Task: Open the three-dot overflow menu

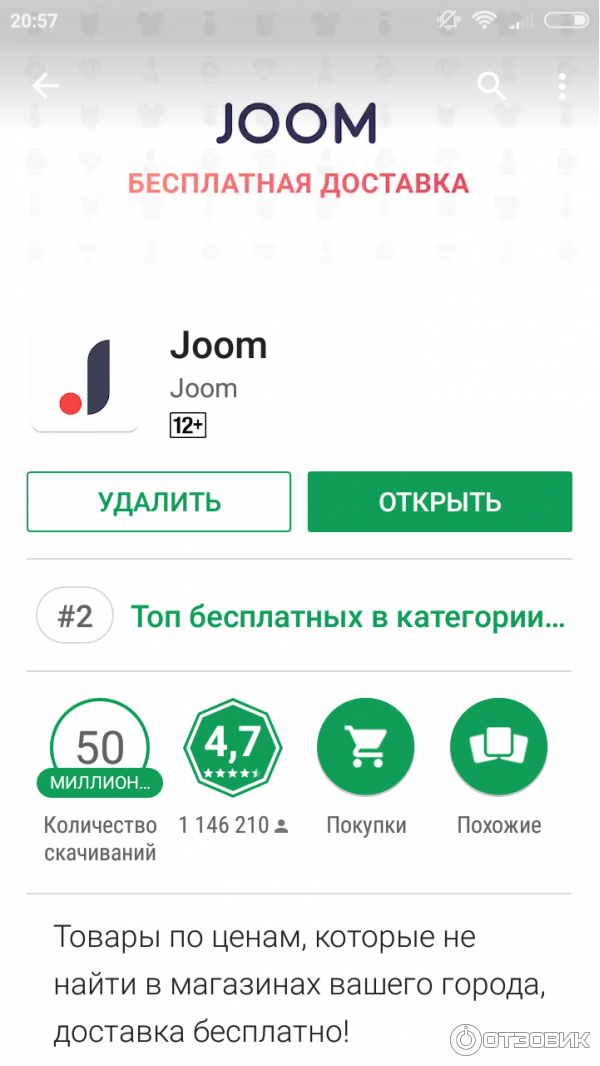Action: point(564,86)
